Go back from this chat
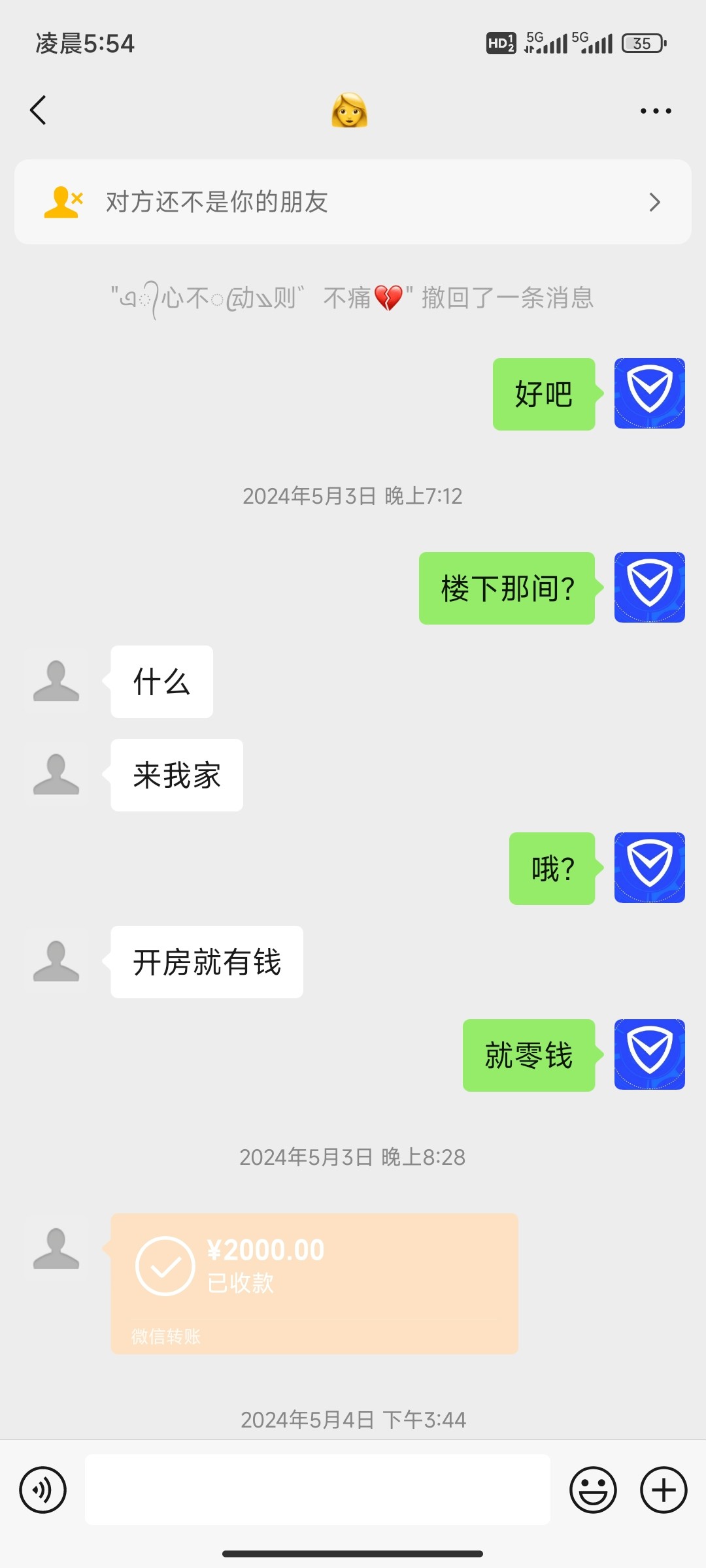This screenshot has width=706, height=1568. [x=39, y=110]
